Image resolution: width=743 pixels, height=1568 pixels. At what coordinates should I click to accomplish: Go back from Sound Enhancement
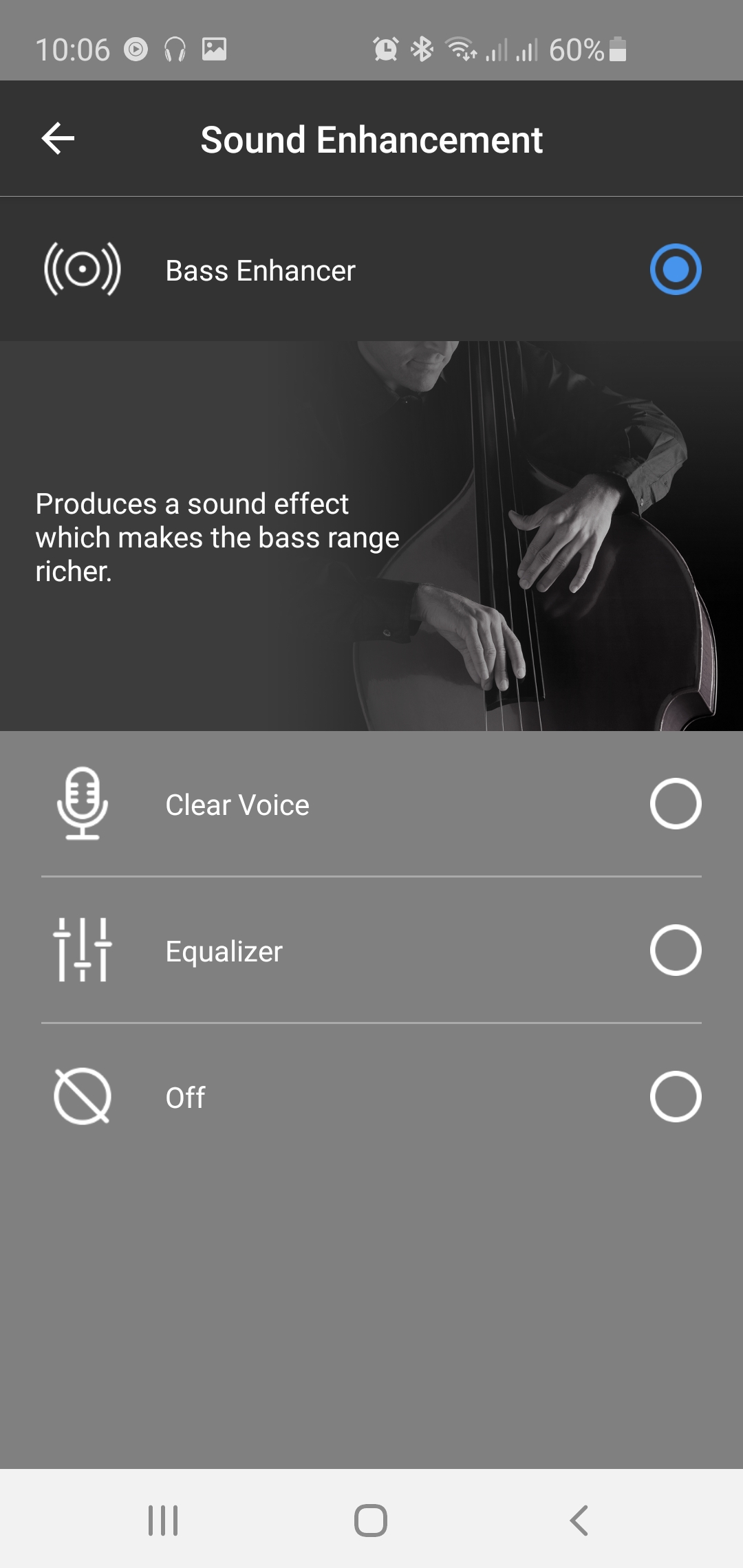[58, 138]
